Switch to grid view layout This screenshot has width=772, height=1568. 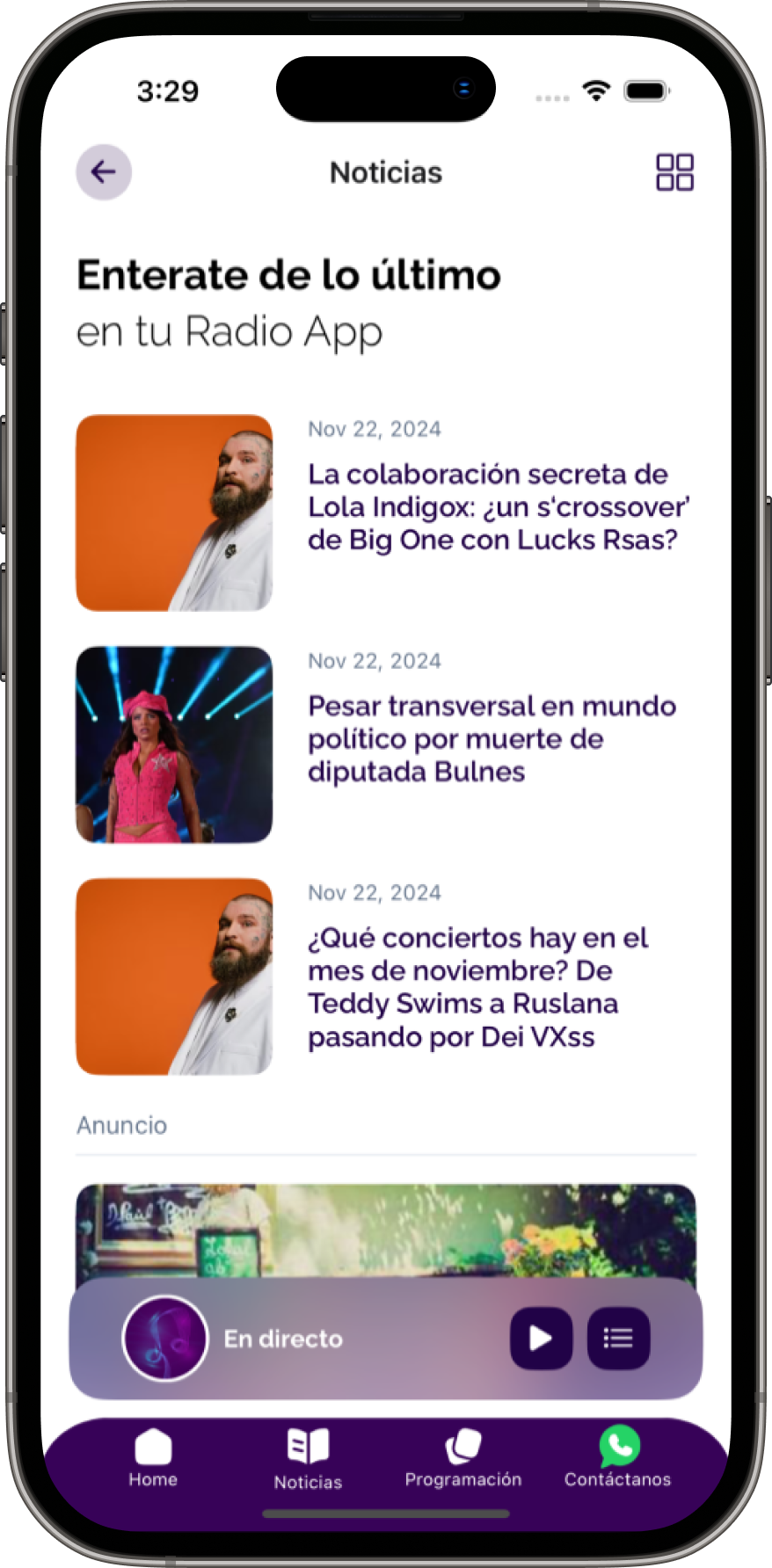click(x=674, y=172)
